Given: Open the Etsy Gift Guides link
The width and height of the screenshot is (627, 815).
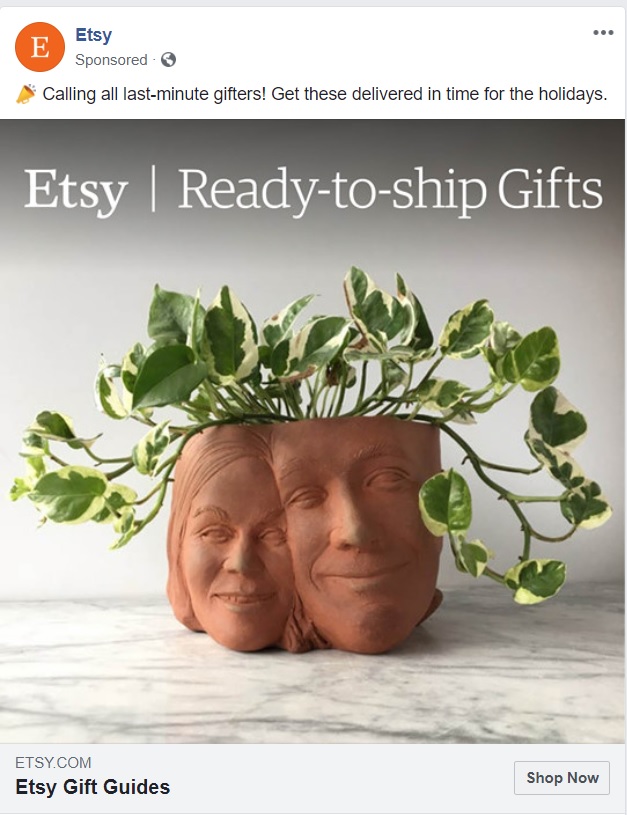Looking at the screenshot, I should 93,787.
